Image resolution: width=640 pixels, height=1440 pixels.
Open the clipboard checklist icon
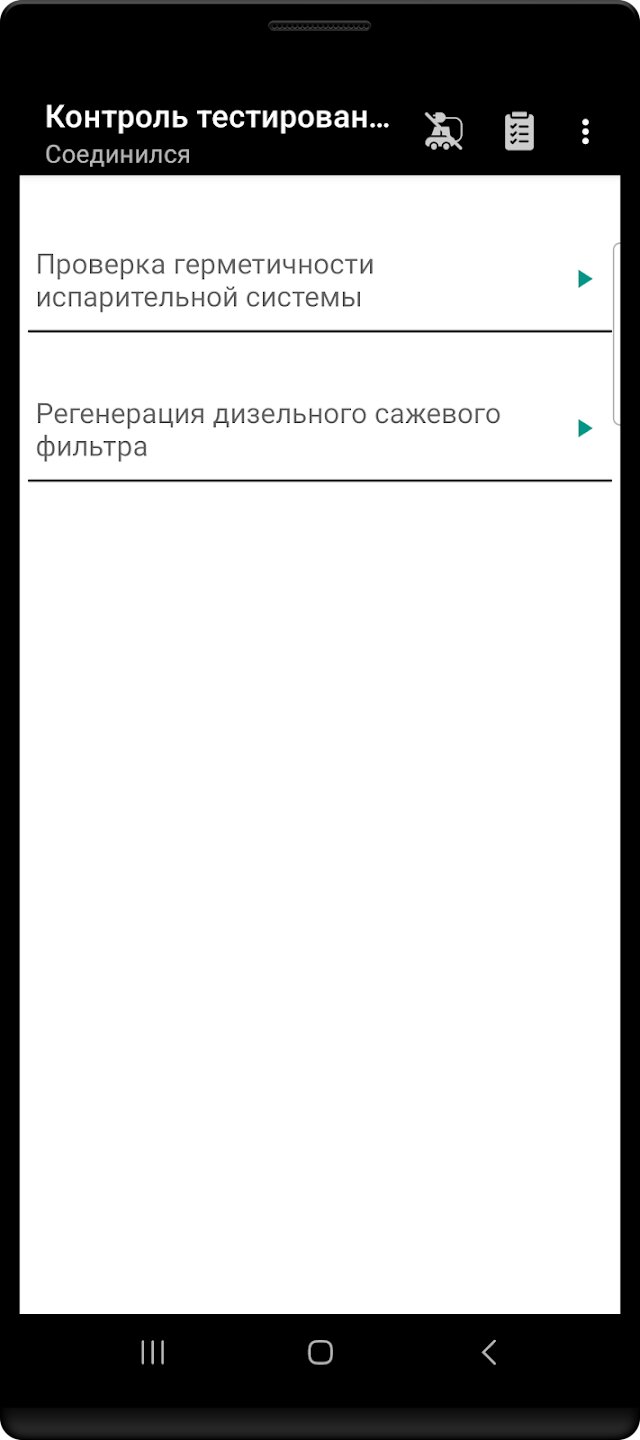(519, 132)
